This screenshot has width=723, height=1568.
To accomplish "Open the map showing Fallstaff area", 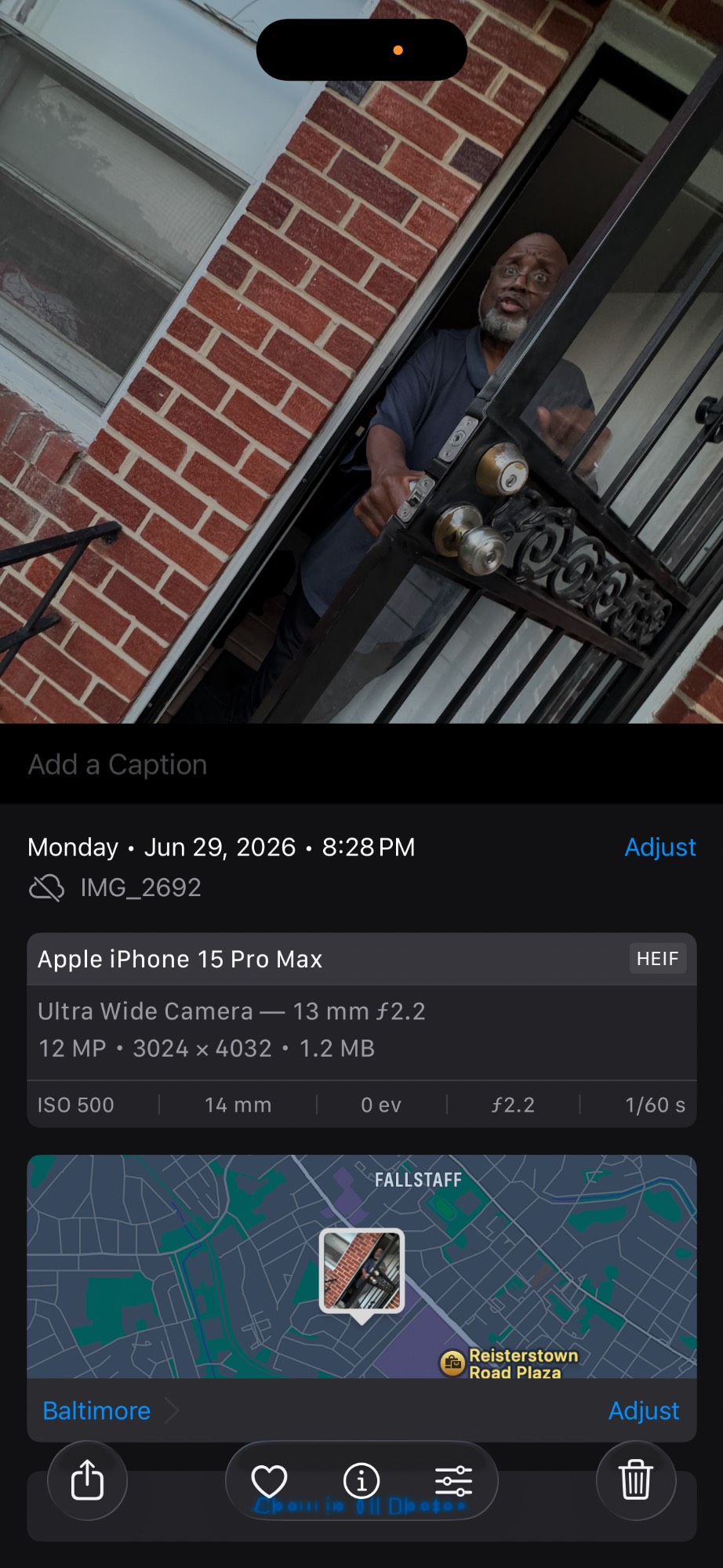I will (x=361, y=1266).
